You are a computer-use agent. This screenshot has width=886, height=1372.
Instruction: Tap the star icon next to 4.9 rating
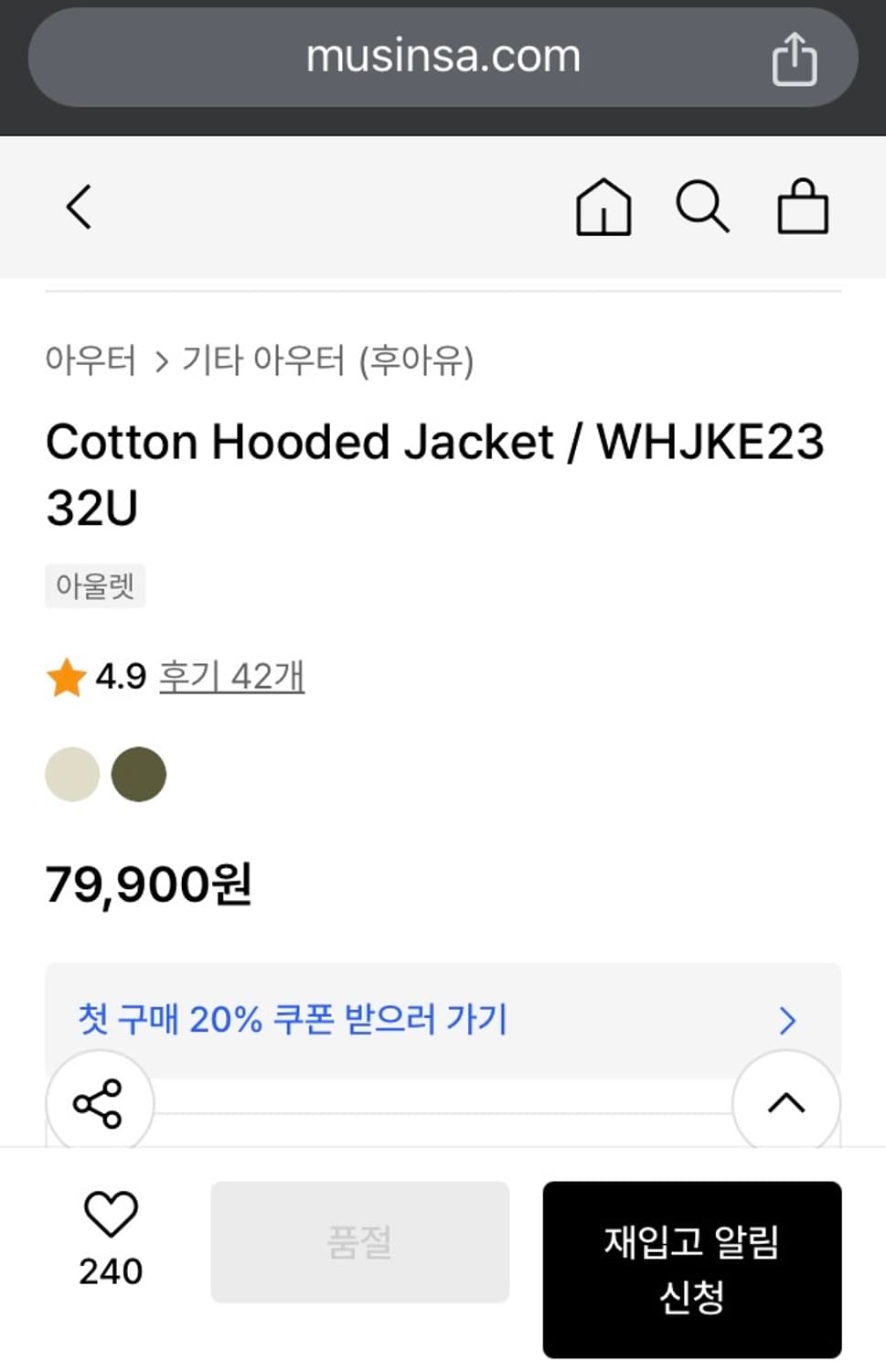64,677
